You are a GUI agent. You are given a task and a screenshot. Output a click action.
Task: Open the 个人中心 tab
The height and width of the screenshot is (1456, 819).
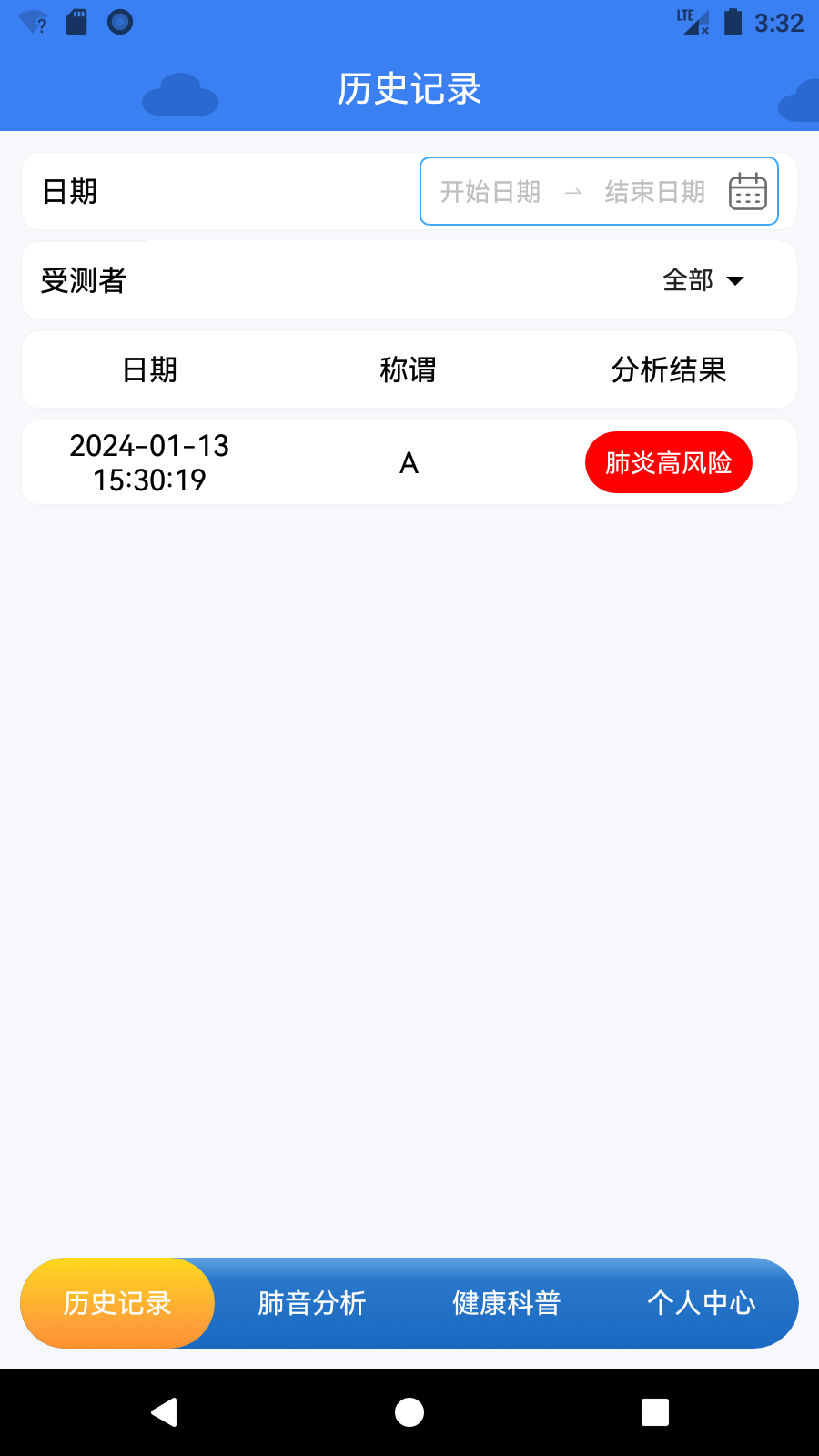click(x=701, y=1303)
